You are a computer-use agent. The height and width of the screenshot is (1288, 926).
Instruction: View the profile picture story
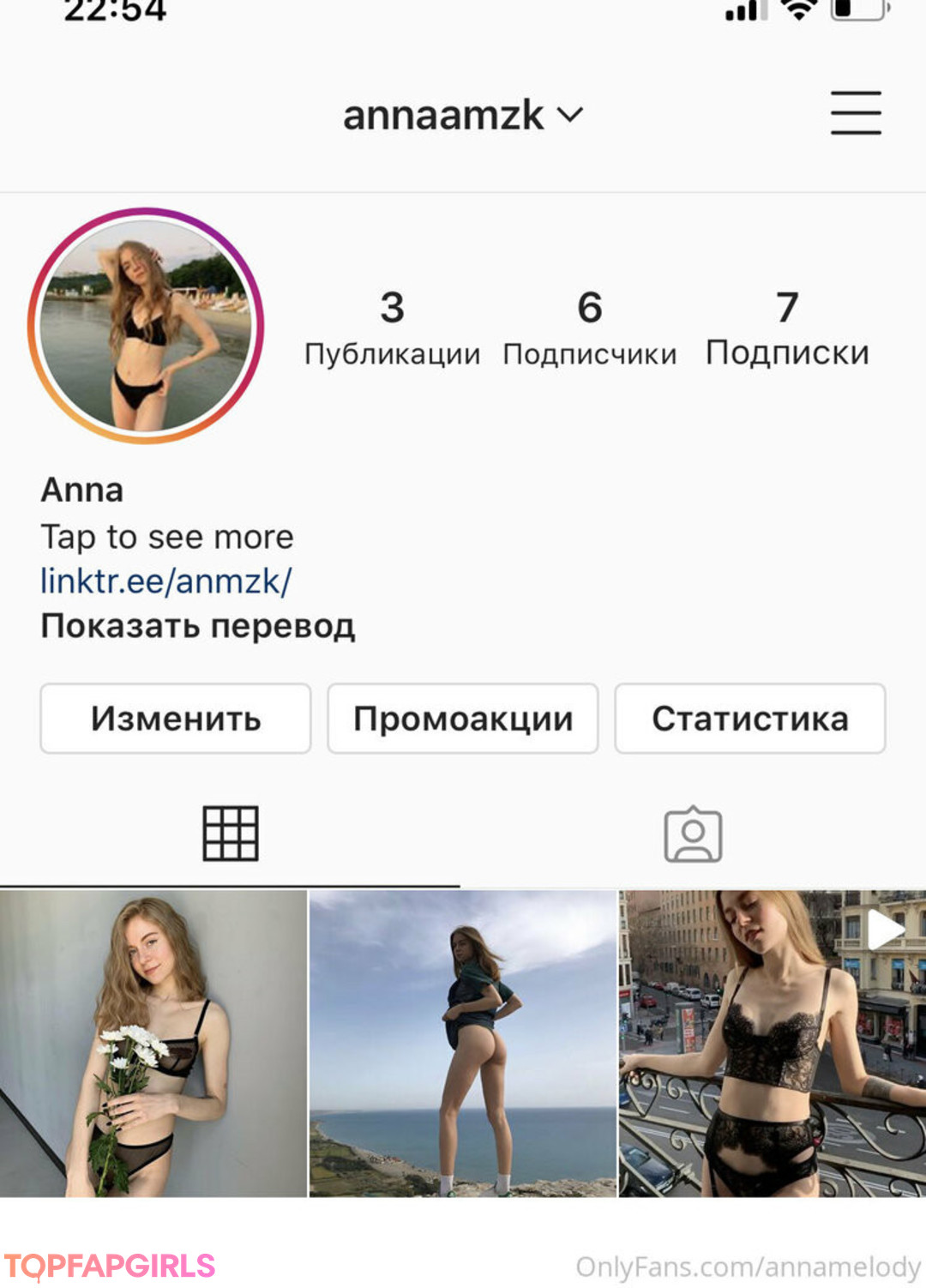[x=146, y=326]
